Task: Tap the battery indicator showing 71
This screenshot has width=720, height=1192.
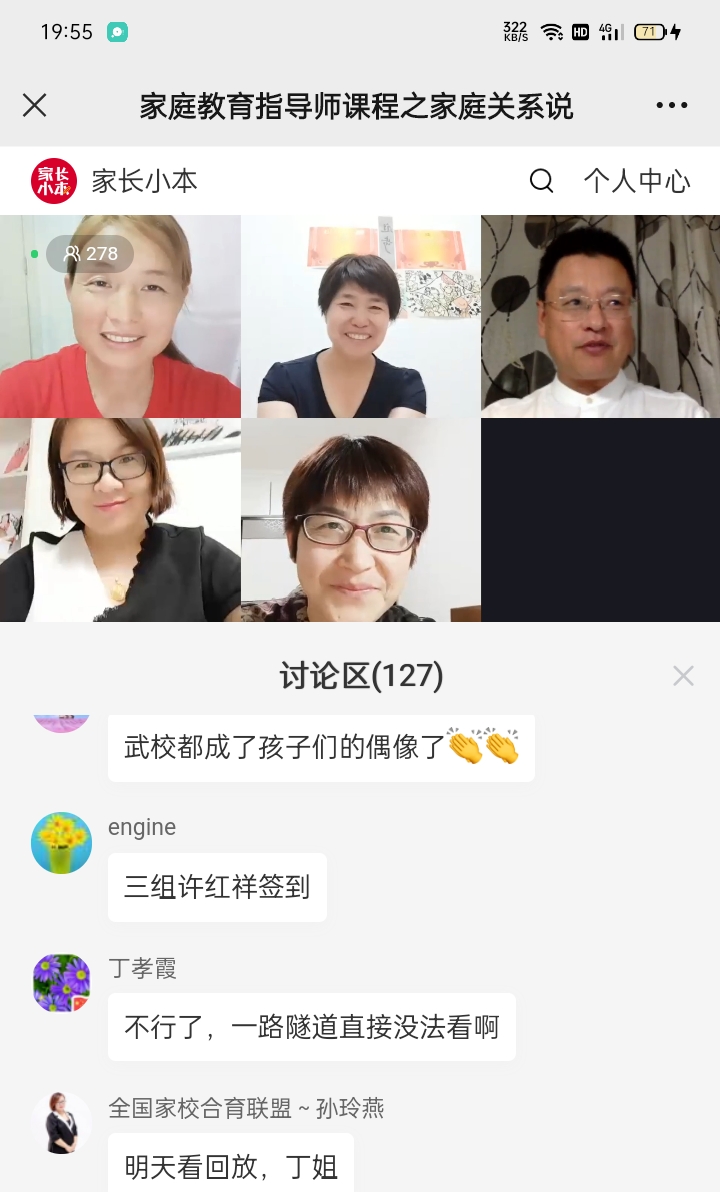Action: pos(648,31)
